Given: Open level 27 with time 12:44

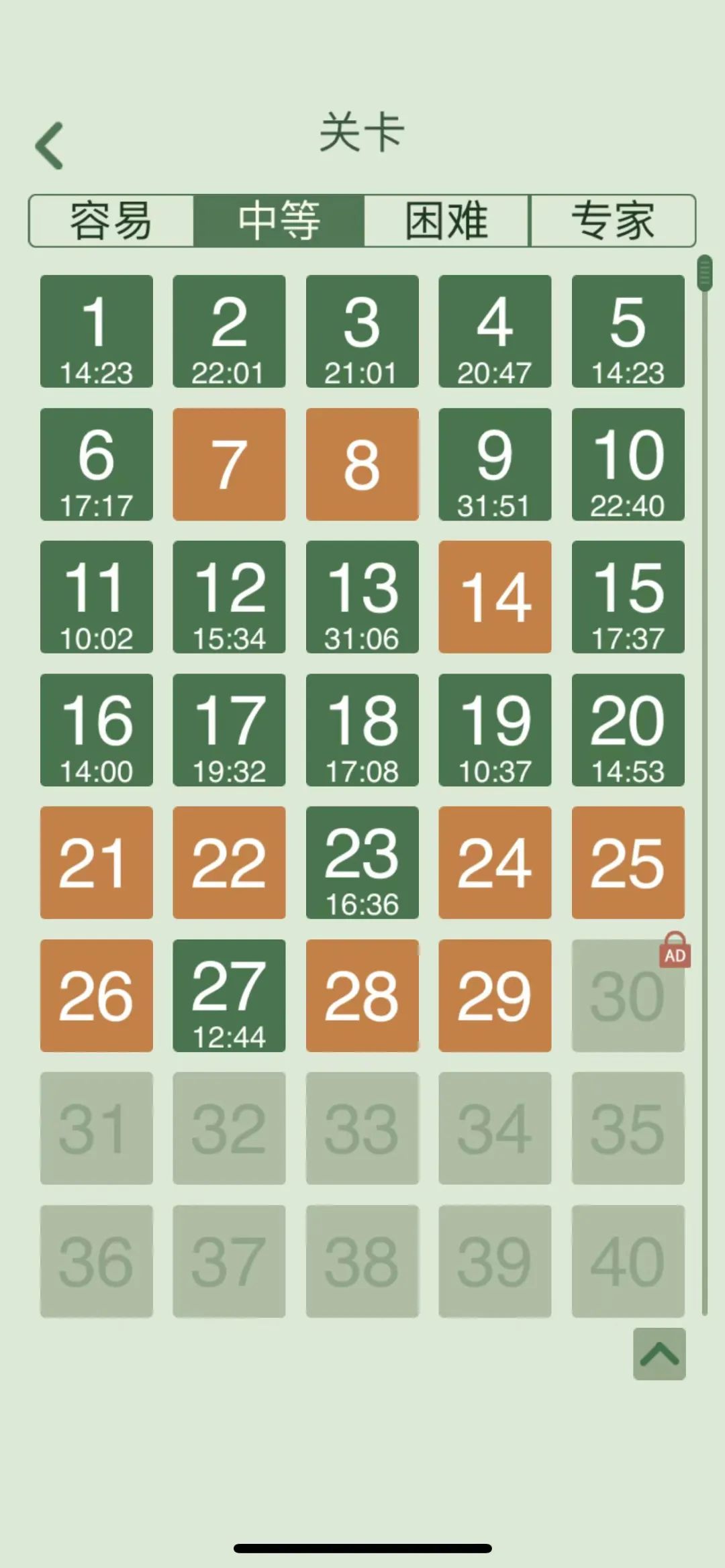Looking at the screenshot, I should [229, 995].
